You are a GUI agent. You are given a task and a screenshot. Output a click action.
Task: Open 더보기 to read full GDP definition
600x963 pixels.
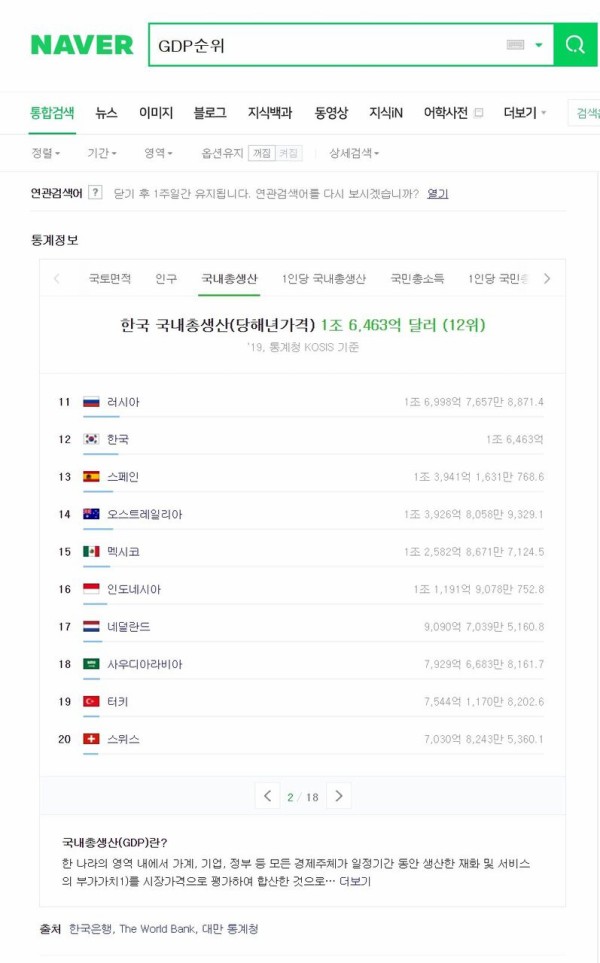pyautogui.click(x=355, y=881)
